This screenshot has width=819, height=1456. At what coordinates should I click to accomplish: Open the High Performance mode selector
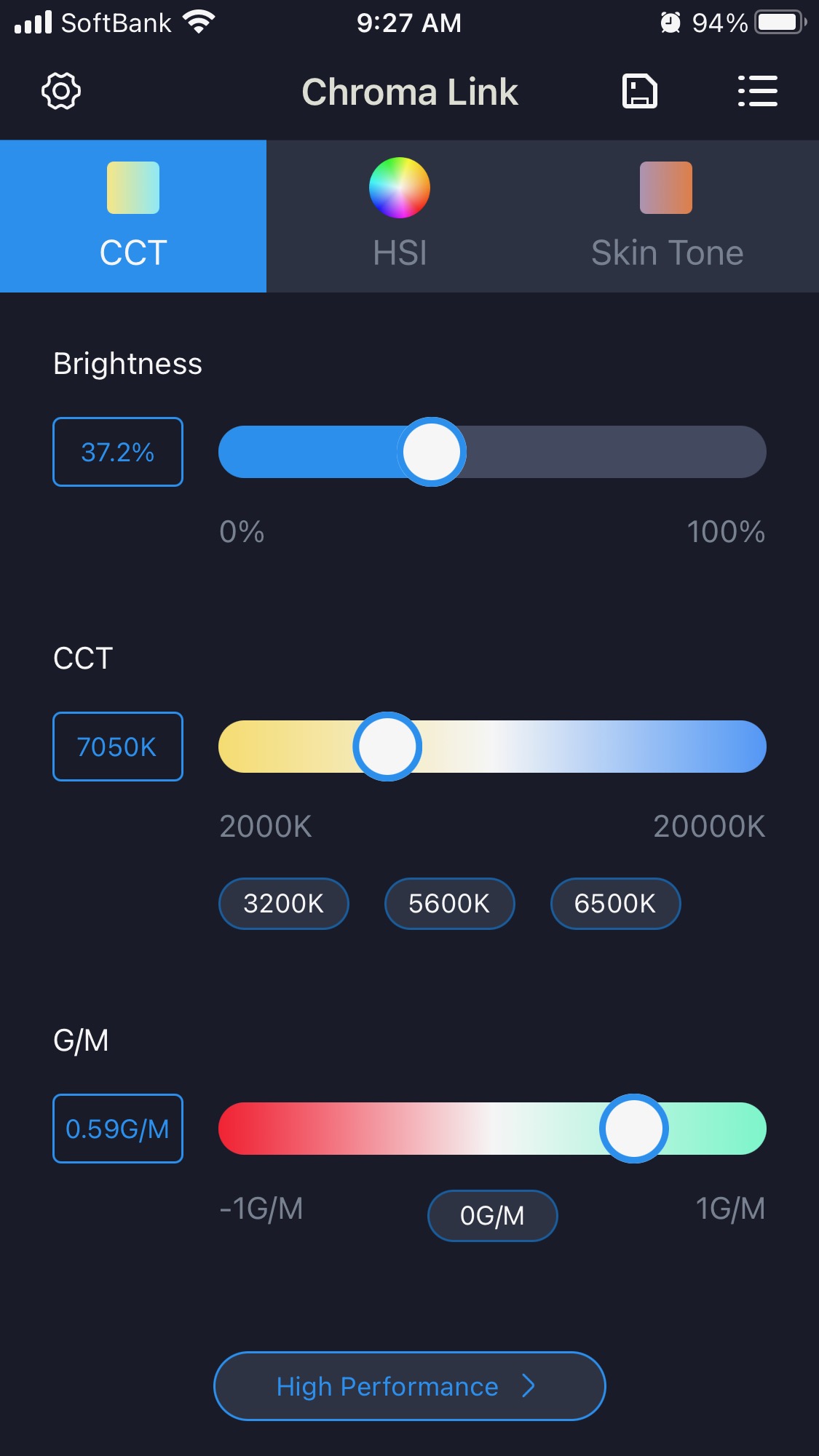tap(409, 1386)
